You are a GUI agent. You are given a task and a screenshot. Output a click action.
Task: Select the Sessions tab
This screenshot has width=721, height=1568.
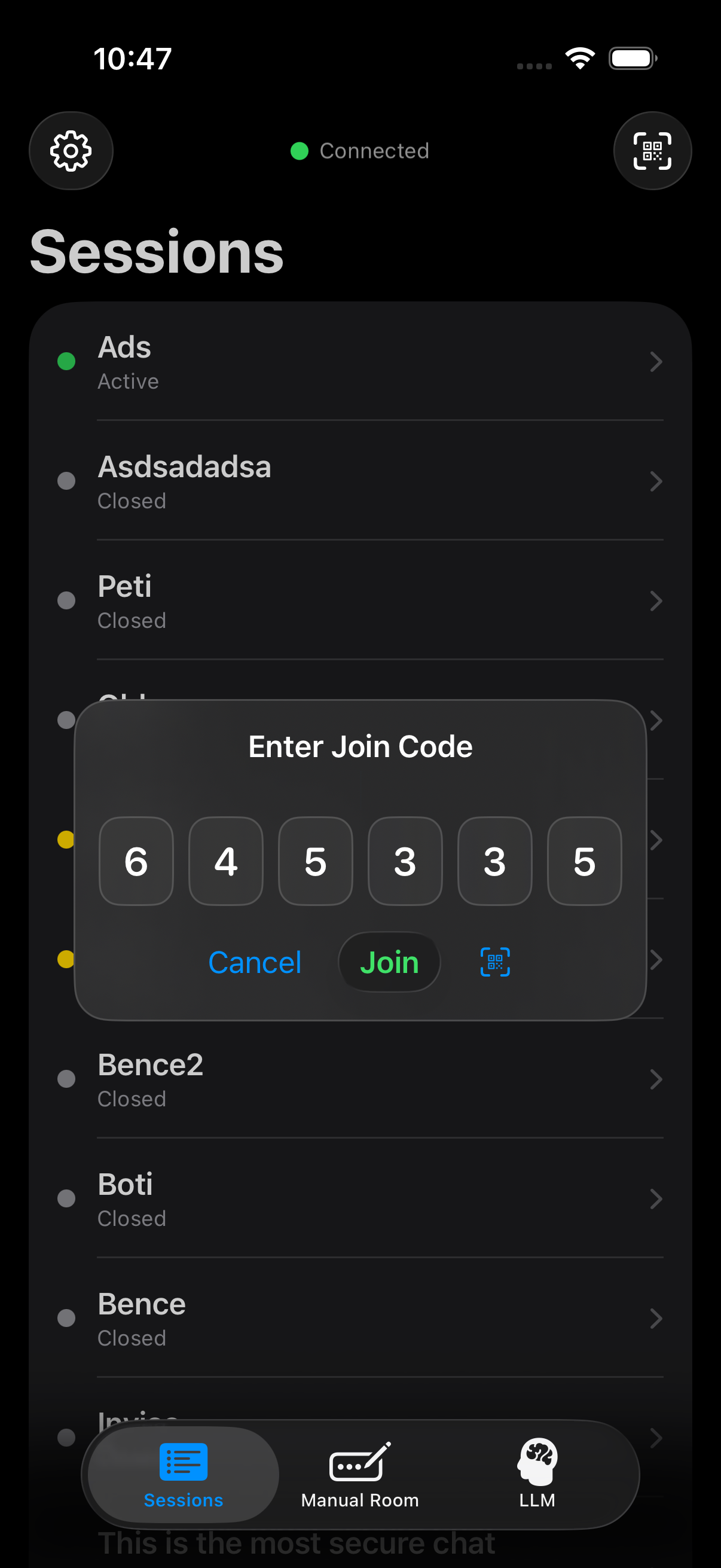pyautogui.click(x=183, y=1474)
